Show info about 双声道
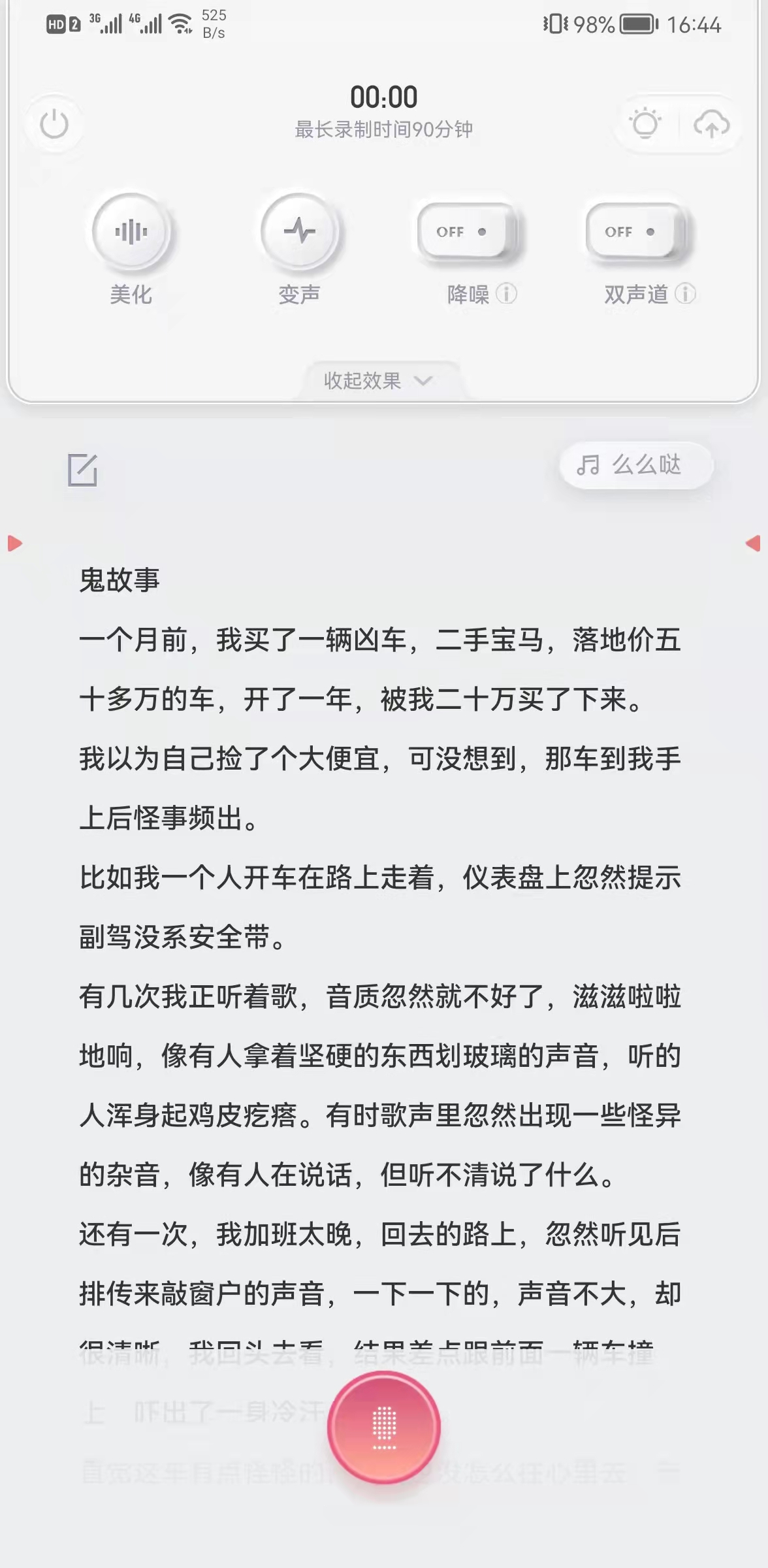This screenshot has width=768, height=1568. pyautogui.click(x=685, y=294)
